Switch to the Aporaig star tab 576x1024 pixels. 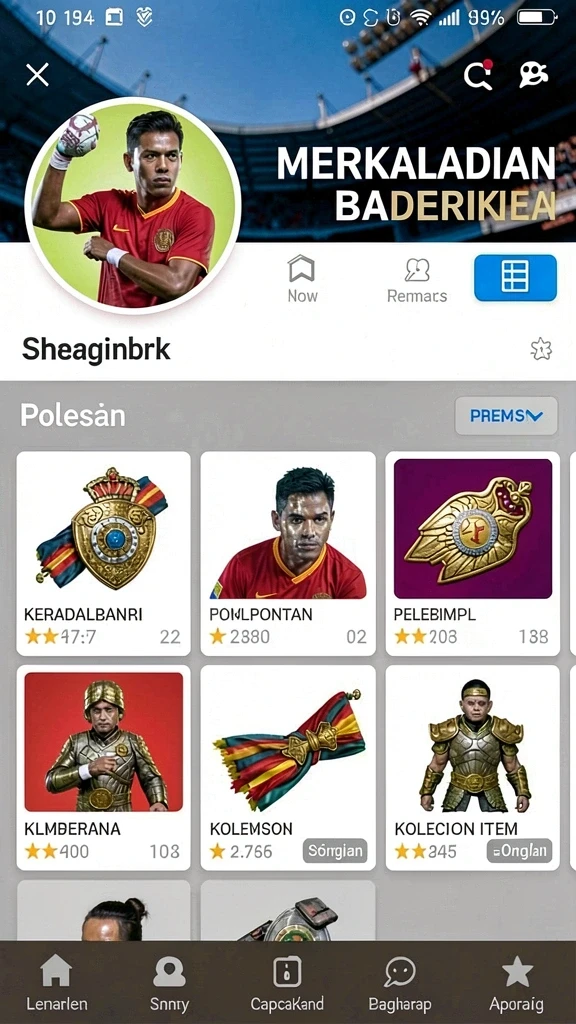click(517, 983)
